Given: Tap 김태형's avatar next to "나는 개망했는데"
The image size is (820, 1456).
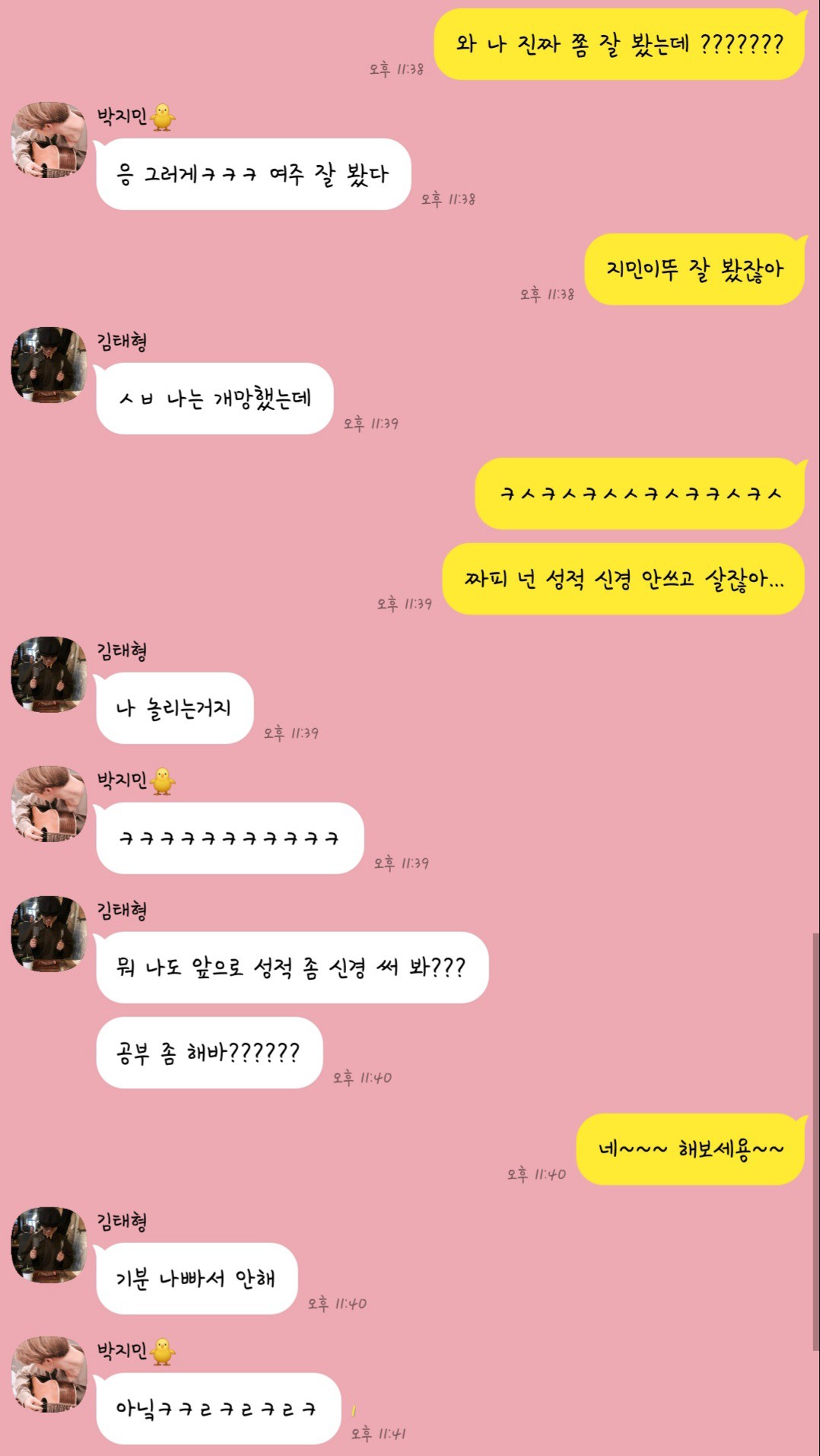Looking at the screenshot, I should [x=49, y=365].
